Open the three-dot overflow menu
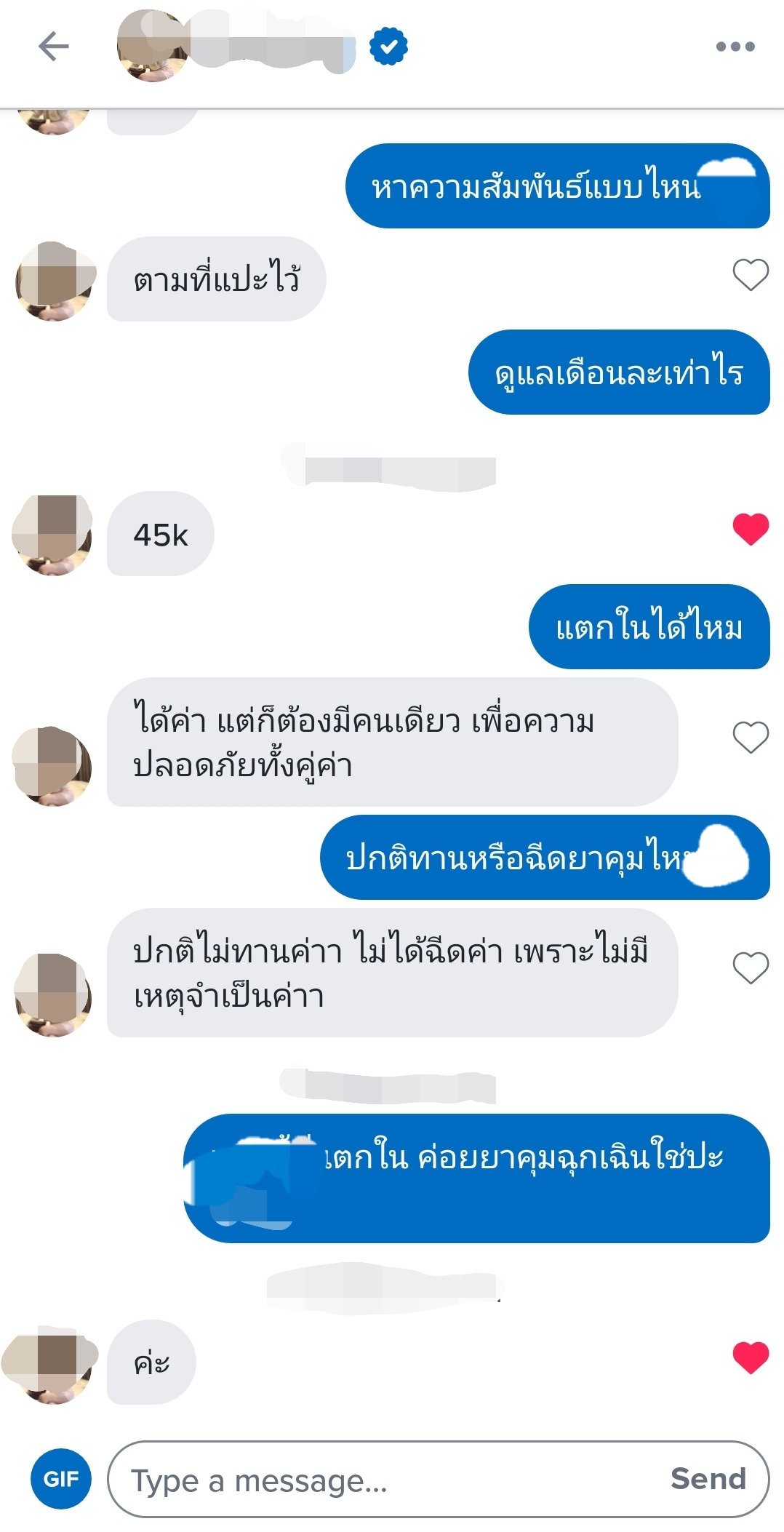The image size is (784, 1532). [x=735, y=47]
